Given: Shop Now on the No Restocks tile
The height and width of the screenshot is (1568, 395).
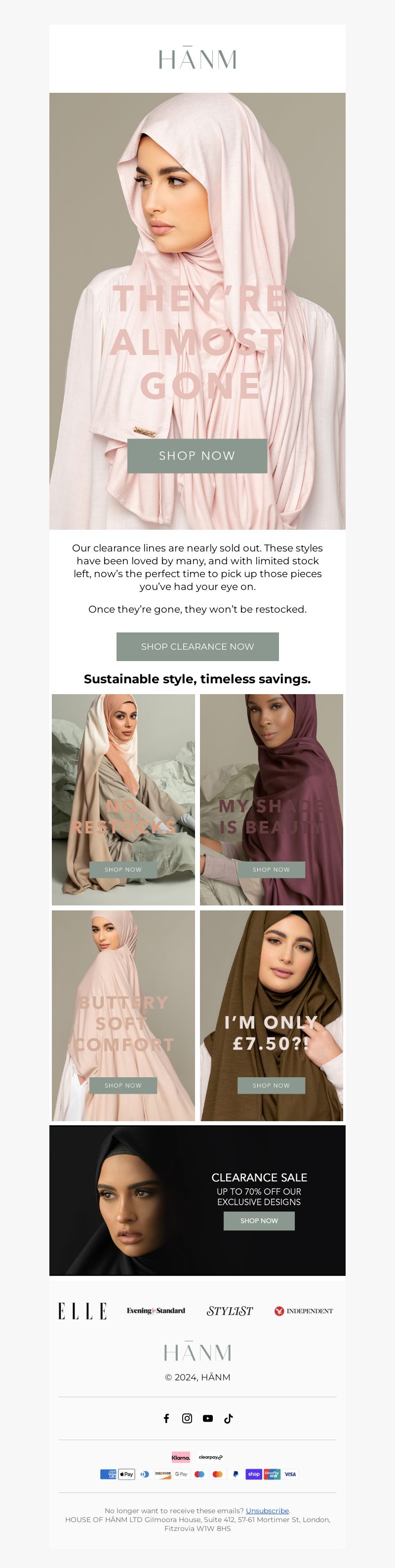Looking at the screenshot, I should pos(123,869).
